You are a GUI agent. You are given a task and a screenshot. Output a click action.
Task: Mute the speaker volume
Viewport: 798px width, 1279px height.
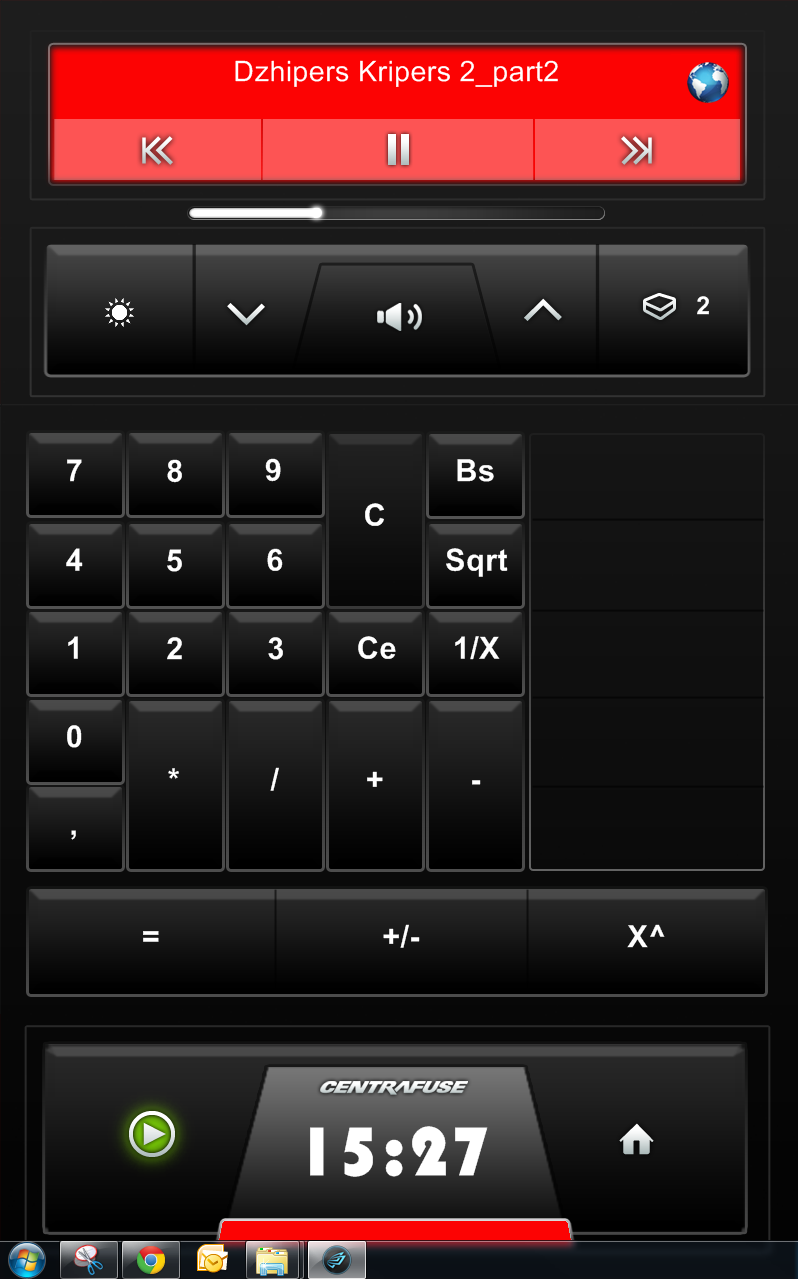398,317
